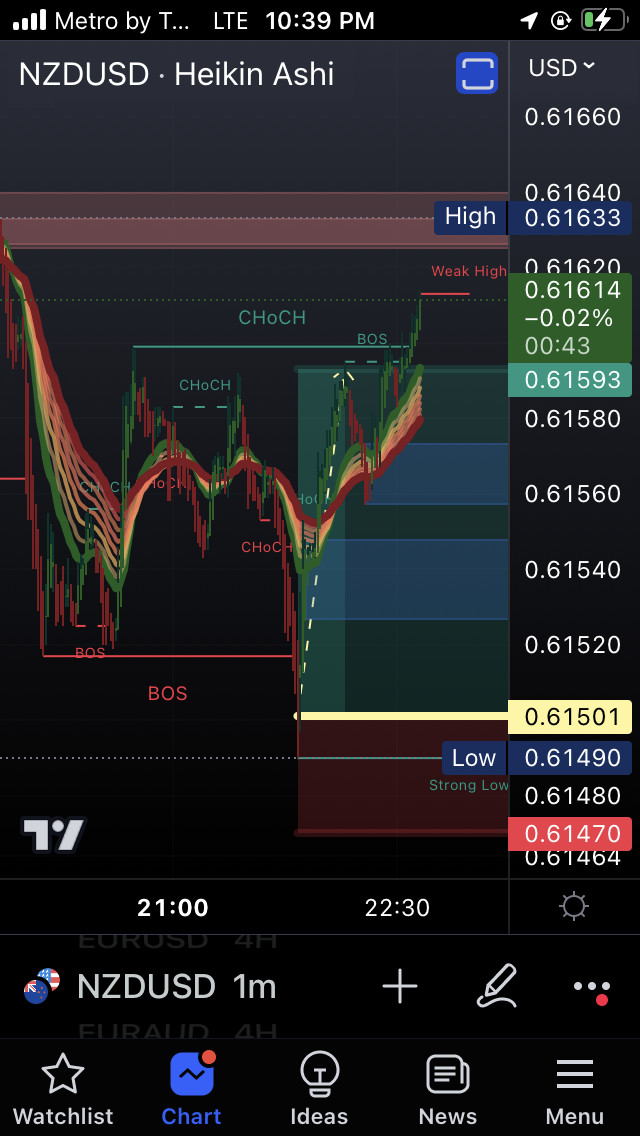Open the News tab
This screenshot has width=640, height=1136.
tap(447, 1089)
